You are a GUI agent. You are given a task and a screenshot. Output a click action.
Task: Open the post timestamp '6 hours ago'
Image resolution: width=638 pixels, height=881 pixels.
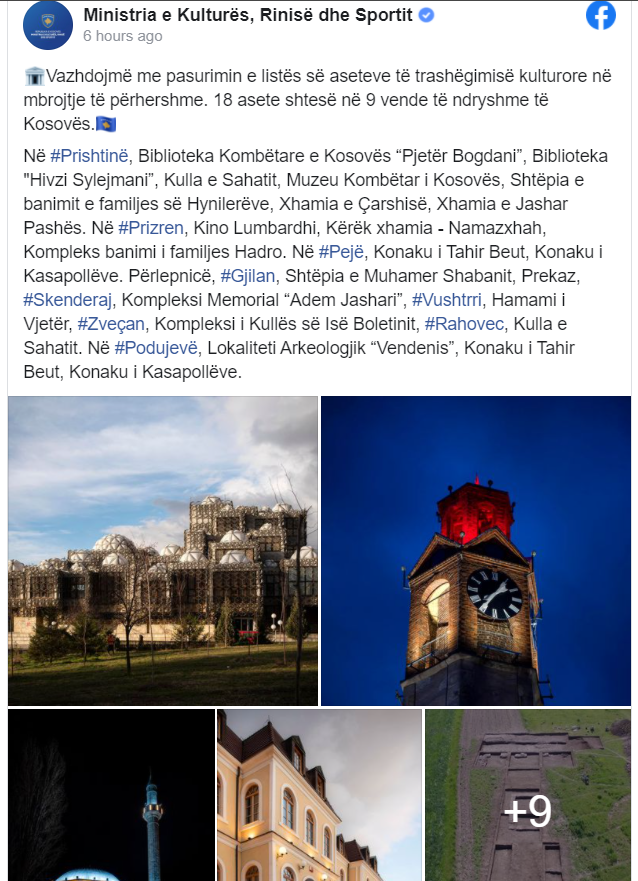point(122,36)
